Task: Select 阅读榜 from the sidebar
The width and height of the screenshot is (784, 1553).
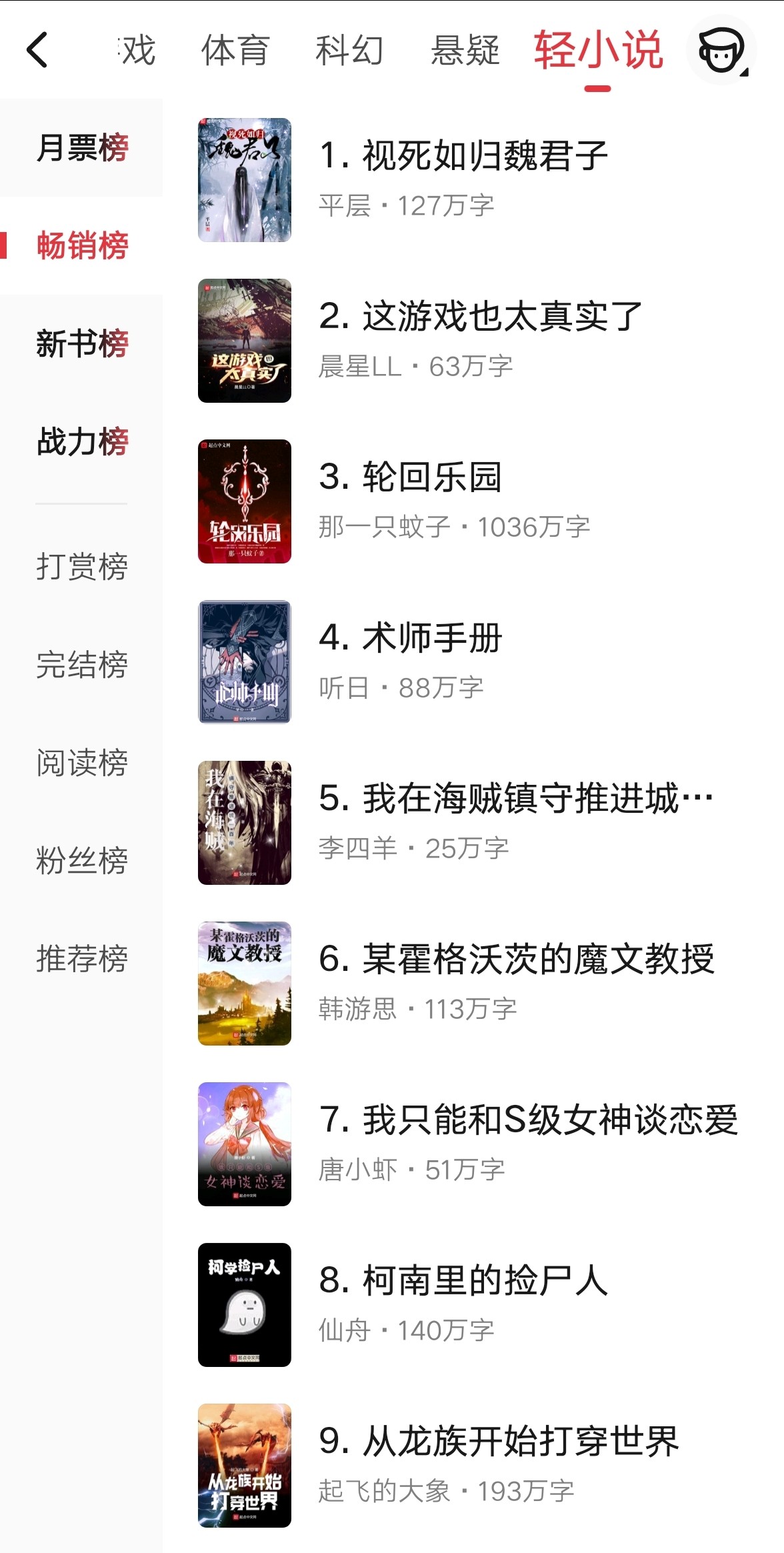Action: (x=82, y=763)
